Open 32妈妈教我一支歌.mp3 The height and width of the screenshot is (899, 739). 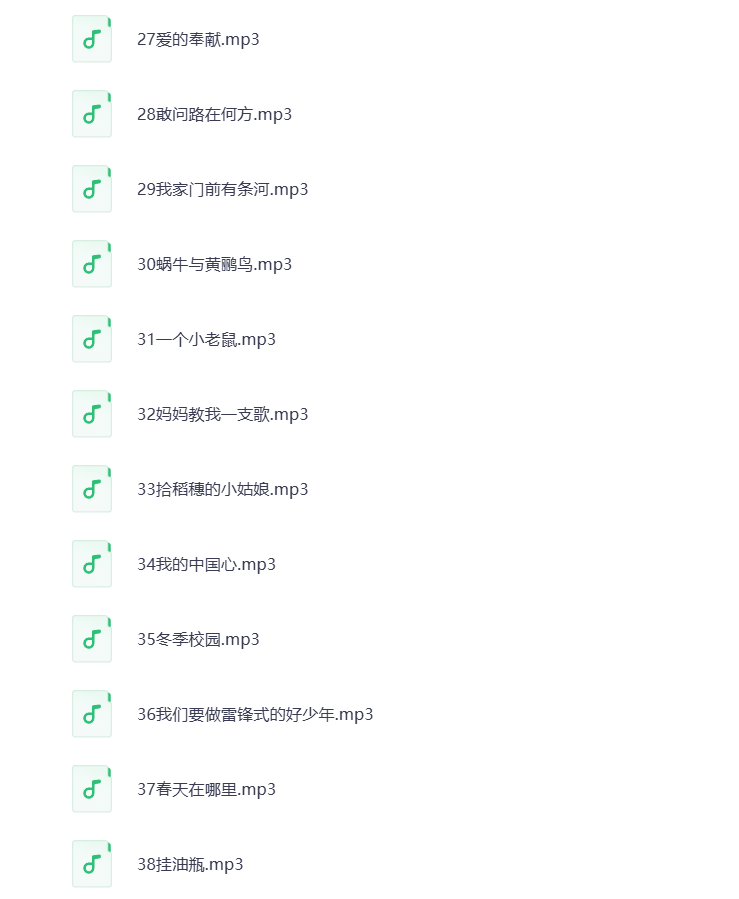click(x=222, y=415)
